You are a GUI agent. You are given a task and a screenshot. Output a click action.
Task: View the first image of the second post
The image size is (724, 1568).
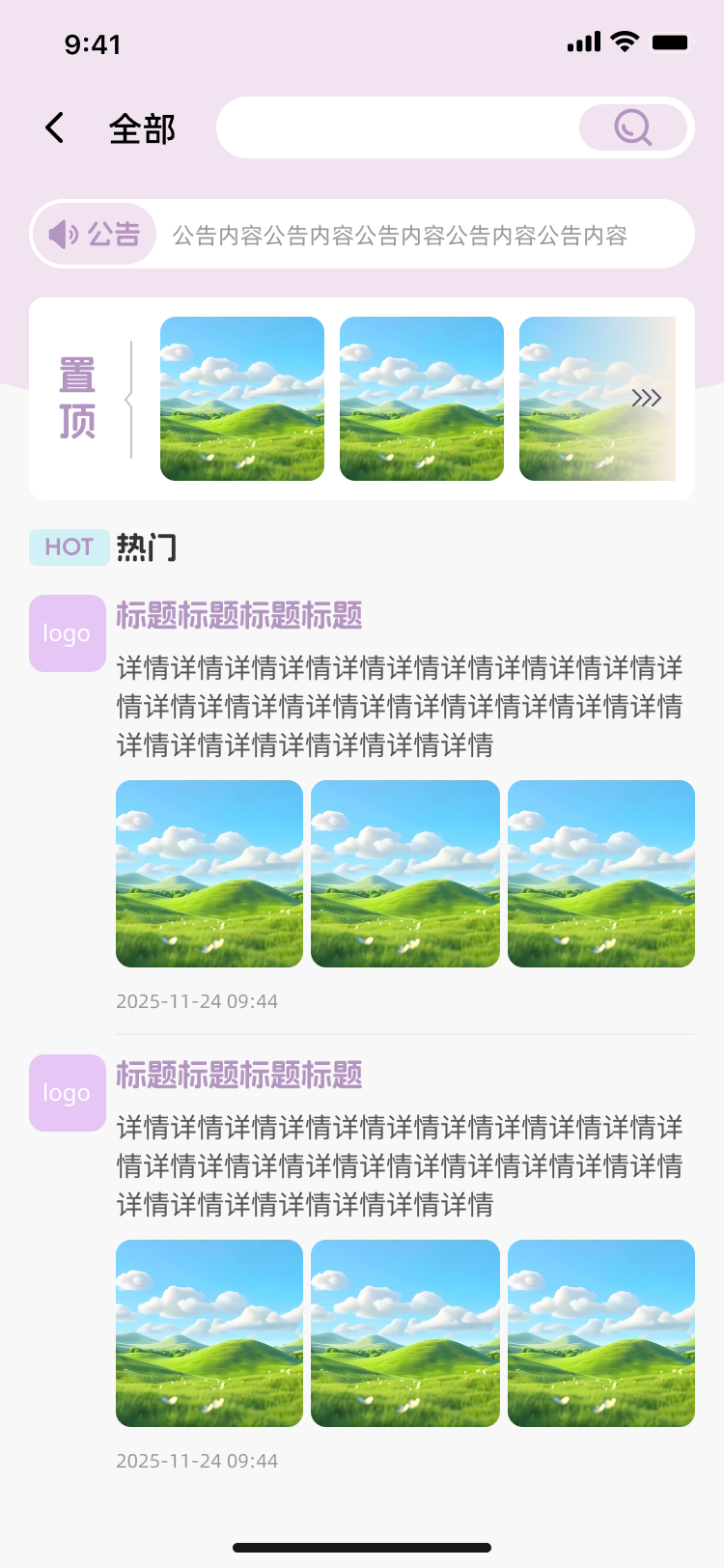[x=209, y=1333]
